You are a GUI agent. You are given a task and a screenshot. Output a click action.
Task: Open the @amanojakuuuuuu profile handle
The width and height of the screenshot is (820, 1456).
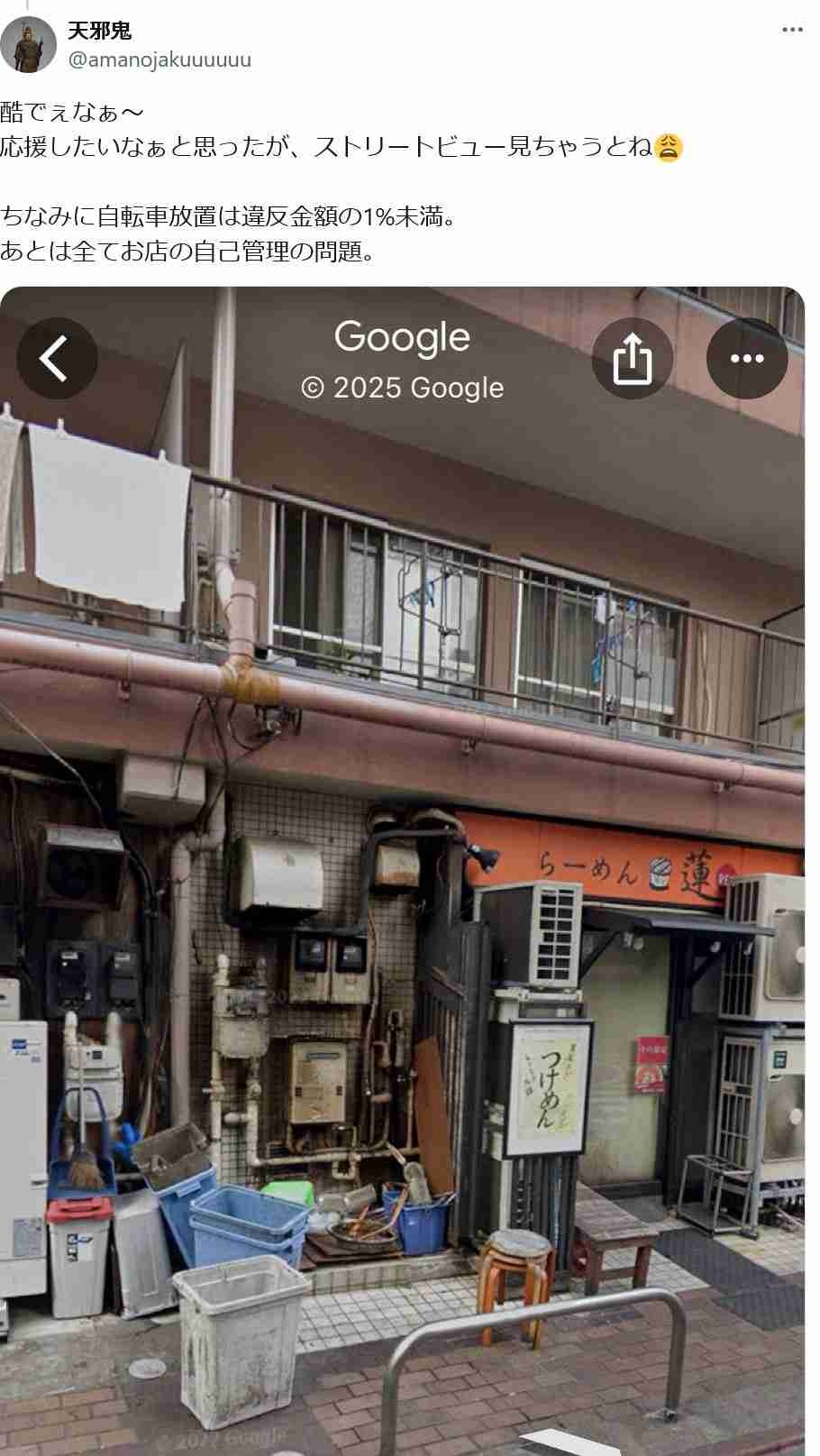[x=159, y=60]
